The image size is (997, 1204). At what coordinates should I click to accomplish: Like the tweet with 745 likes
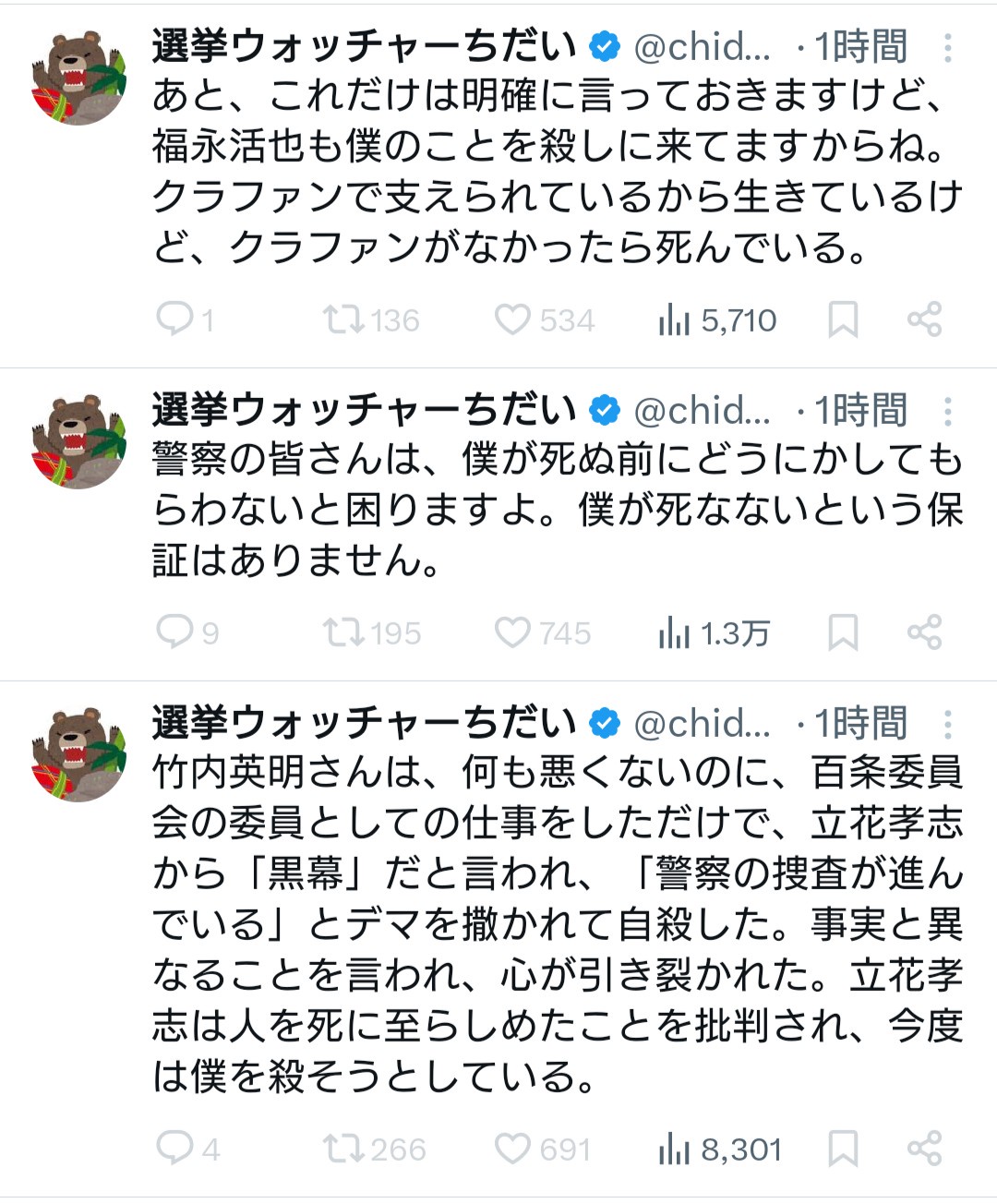(x=512, y=632)
